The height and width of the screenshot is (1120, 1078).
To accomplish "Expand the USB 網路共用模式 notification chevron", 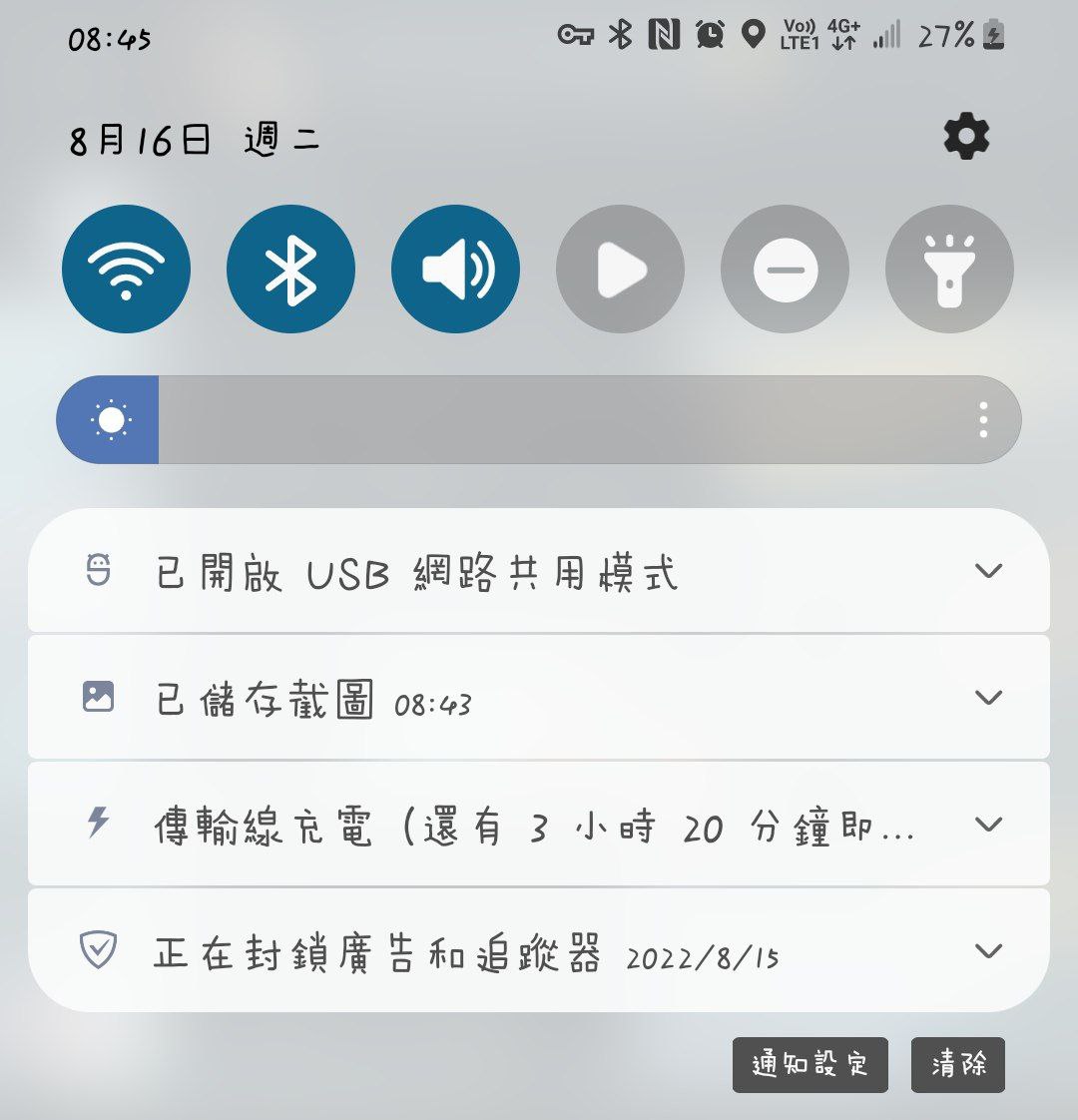I will [988, 571].
